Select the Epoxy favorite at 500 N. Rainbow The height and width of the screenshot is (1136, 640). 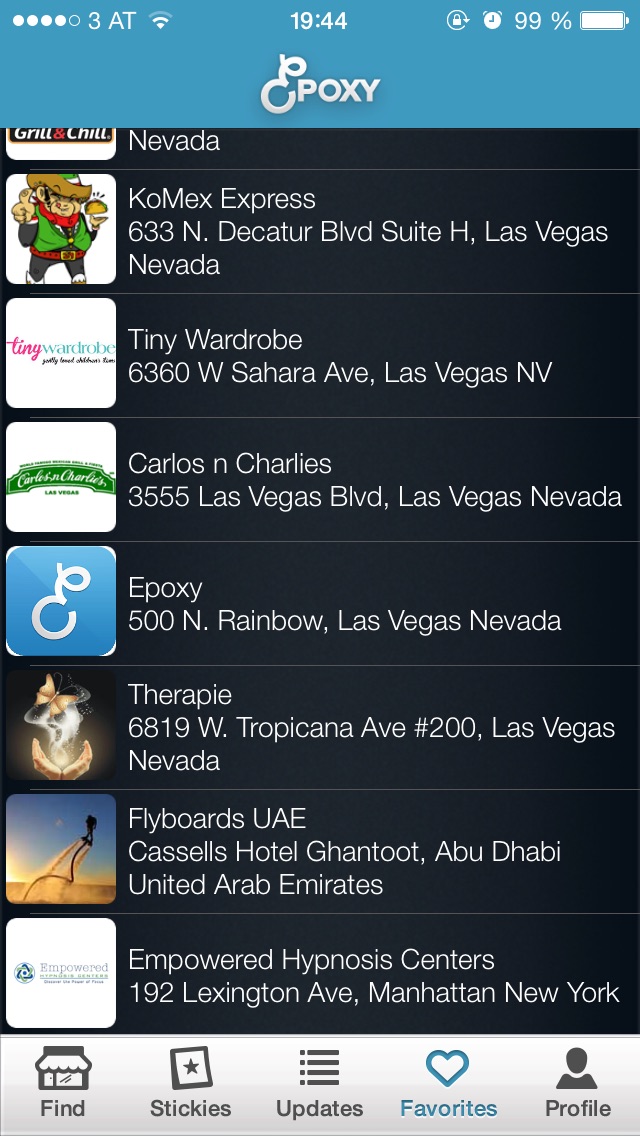(x=320, y=603)
